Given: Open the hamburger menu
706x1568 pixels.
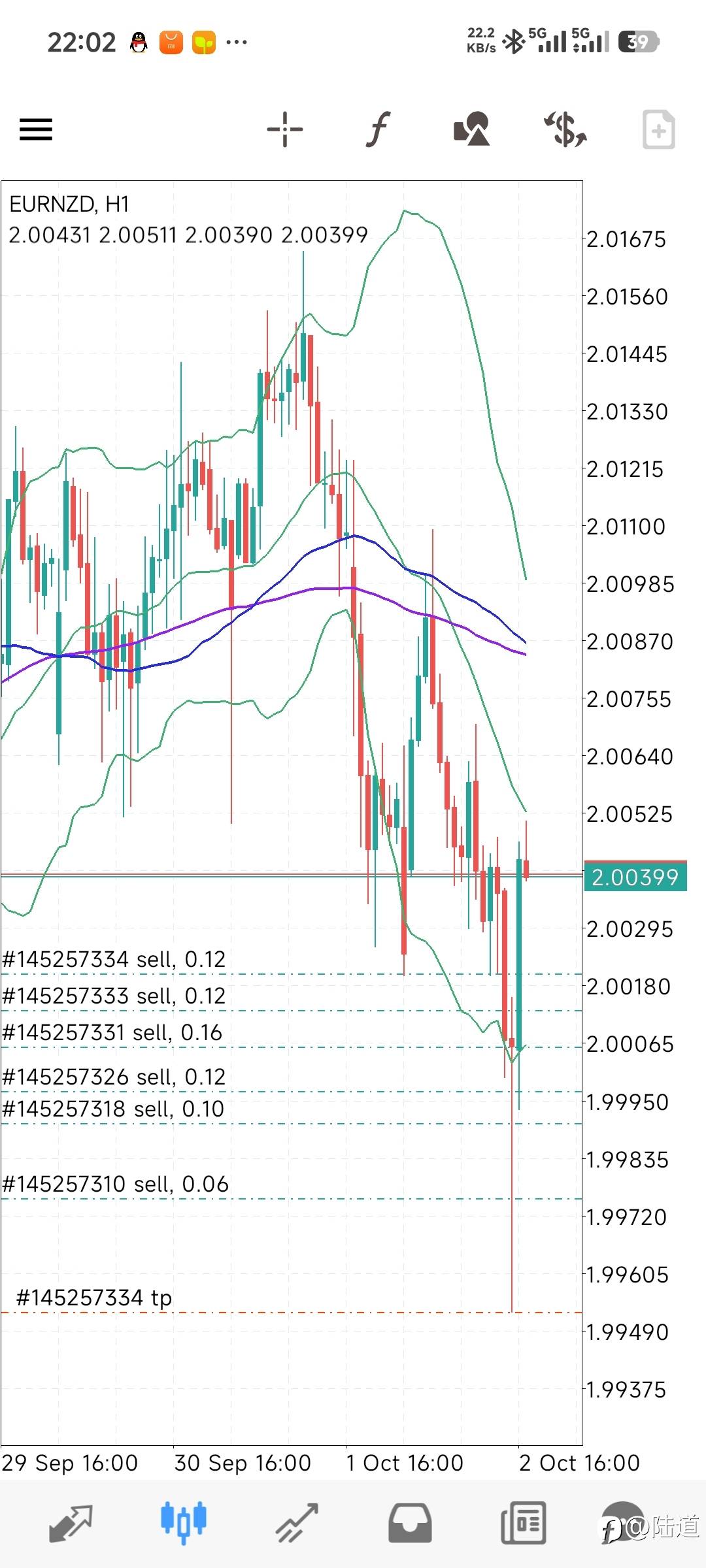Looking at the screenshot, I should point(36,129).
